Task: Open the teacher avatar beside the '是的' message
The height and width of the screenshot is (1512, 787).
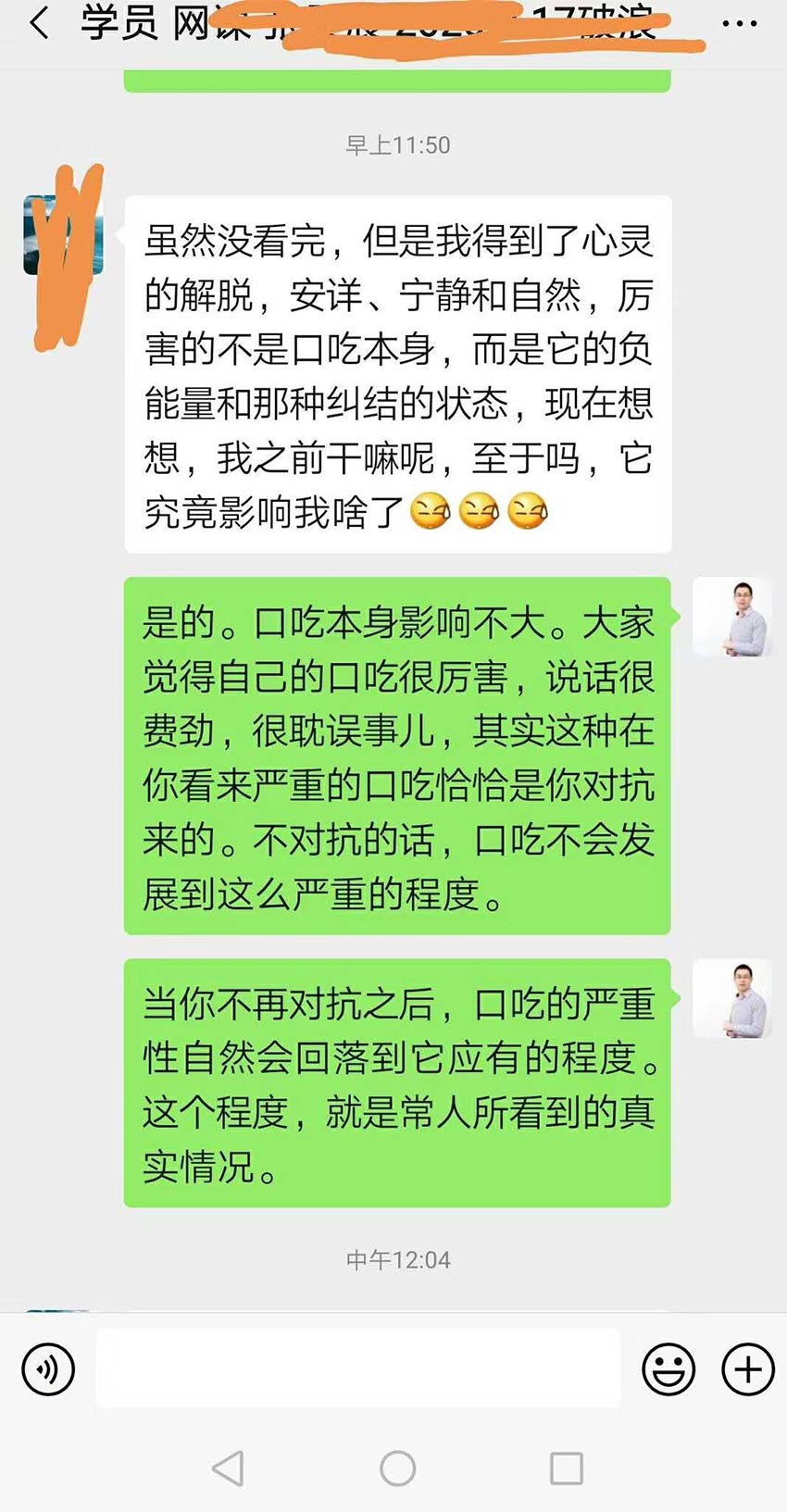Action: pyautogui.click(x=732, y=618)
